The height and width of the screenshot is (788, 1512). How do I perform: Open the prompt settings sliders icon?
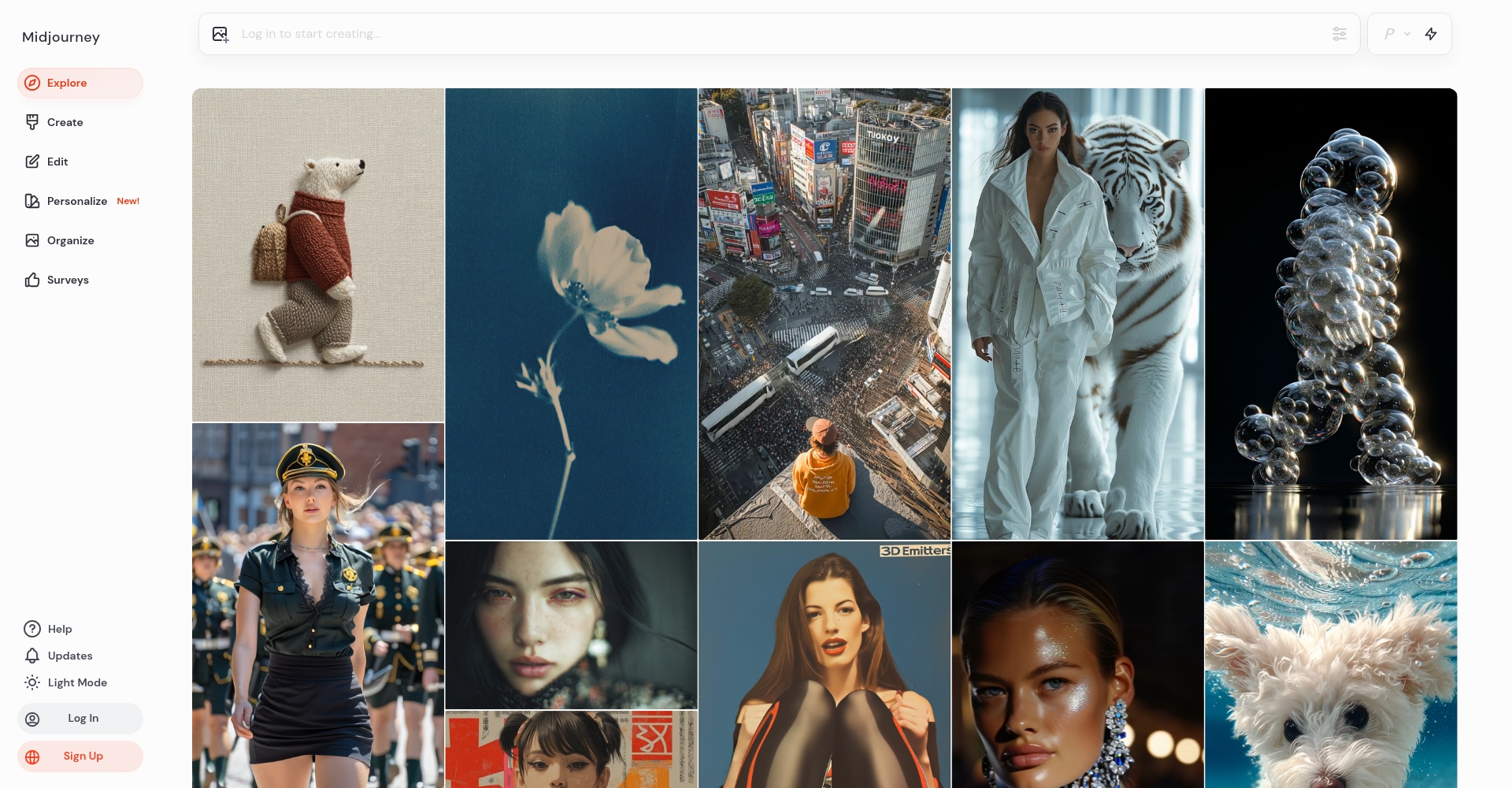tap(1339, 34)
